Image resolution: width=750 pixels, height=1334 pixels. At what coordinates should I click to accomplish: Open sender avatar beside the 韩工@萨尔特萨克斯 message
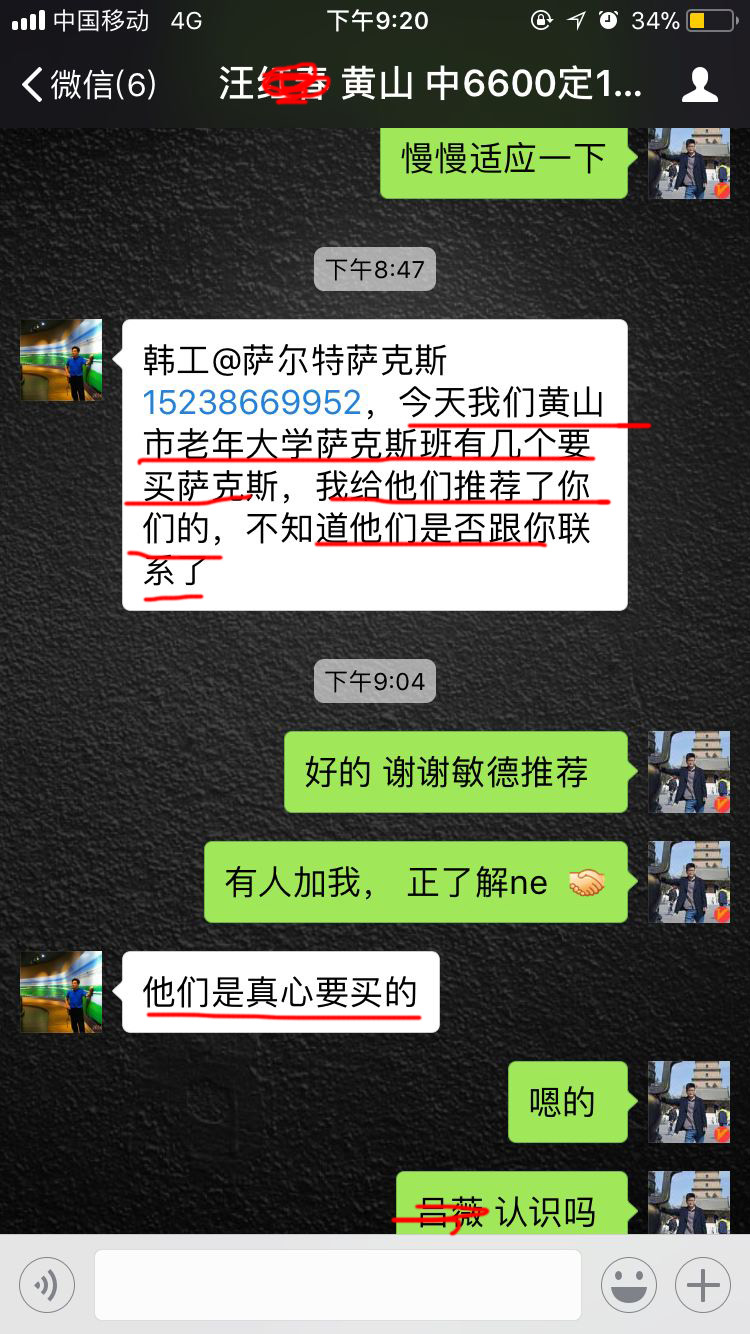[x=61, y=360]
